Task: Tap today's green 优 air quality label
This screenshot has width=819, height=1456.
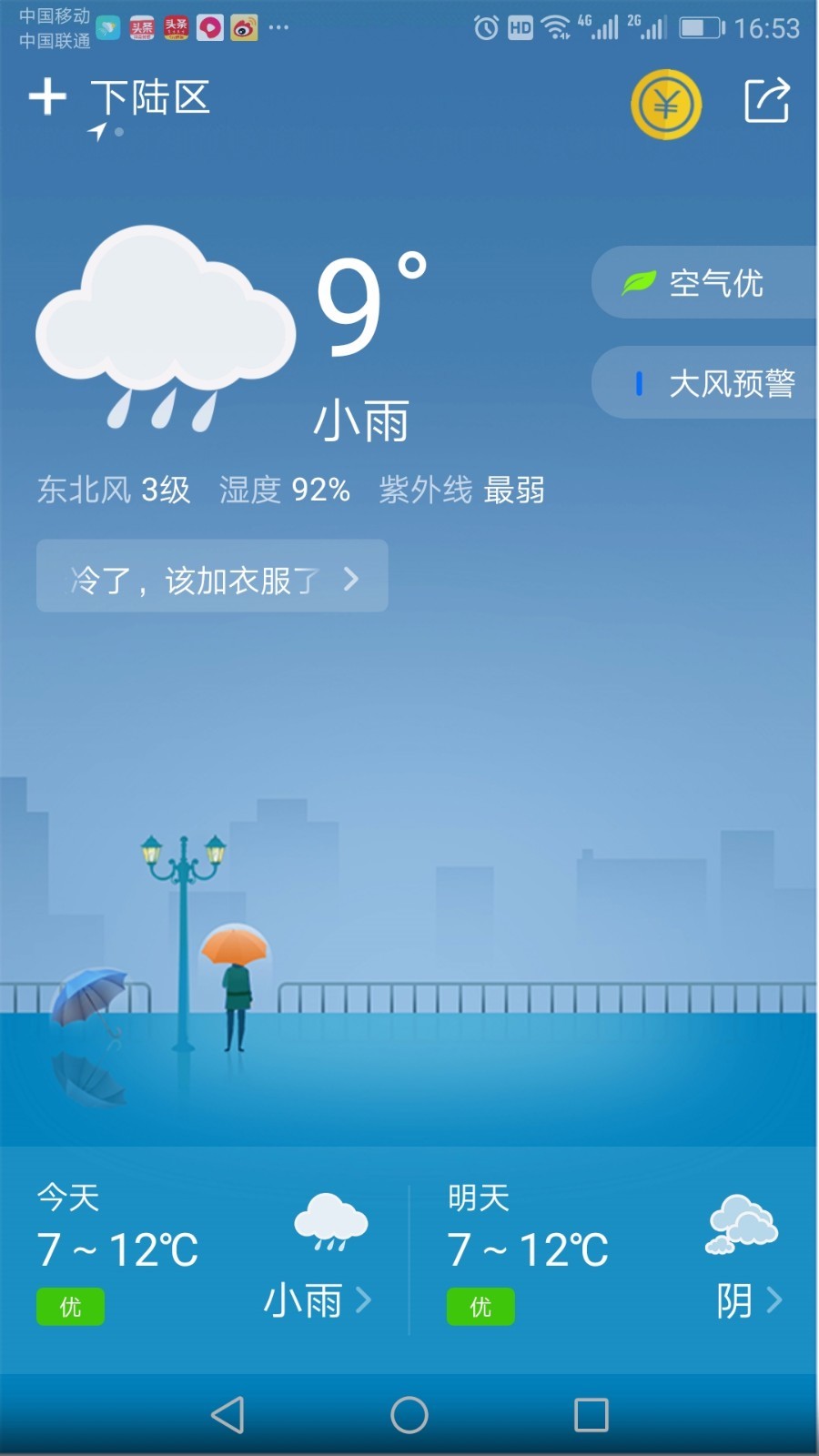Action: (x=70, y=1306)
